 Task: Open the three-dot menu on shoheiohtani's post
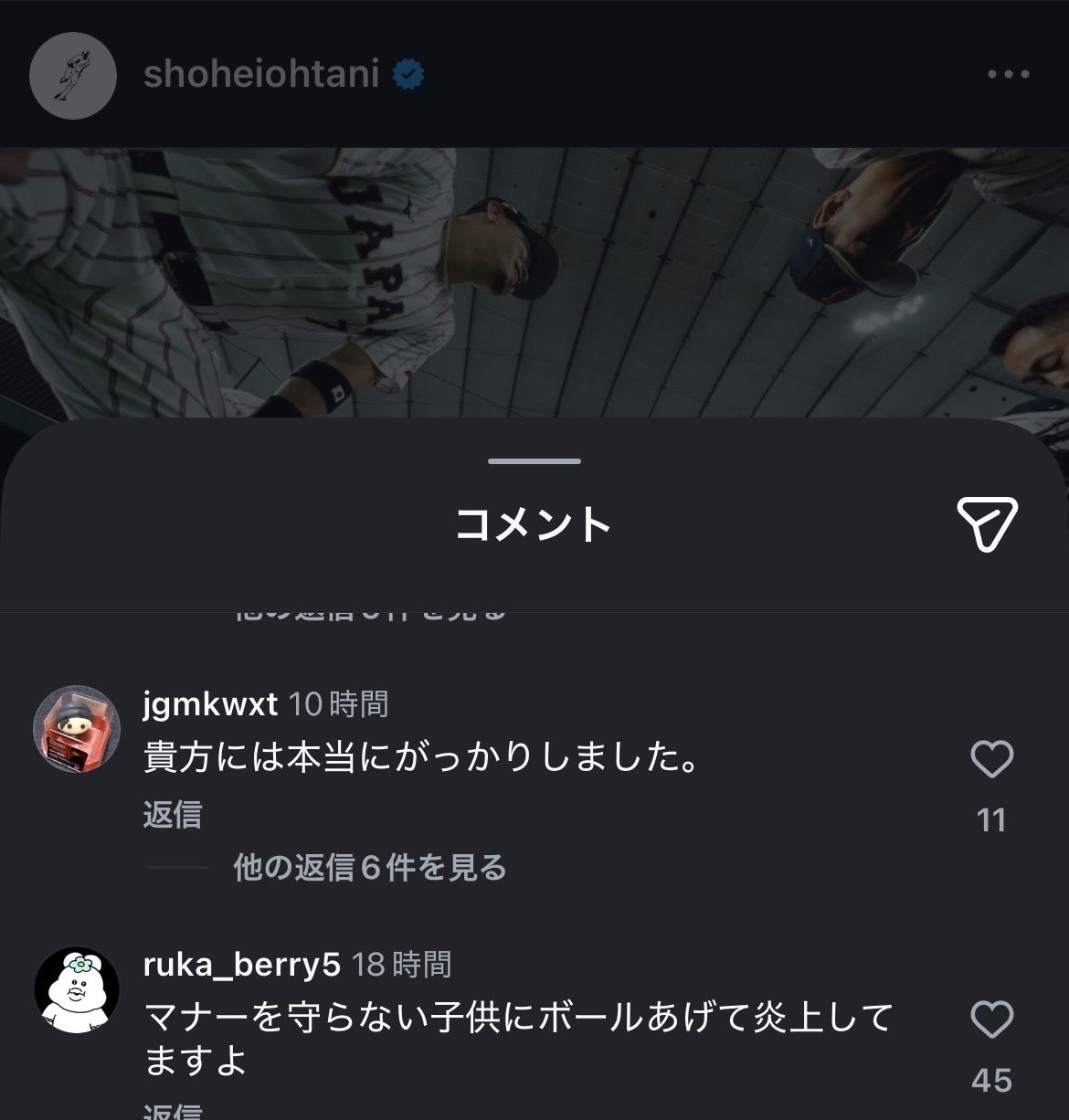[x=1008, y=75]
